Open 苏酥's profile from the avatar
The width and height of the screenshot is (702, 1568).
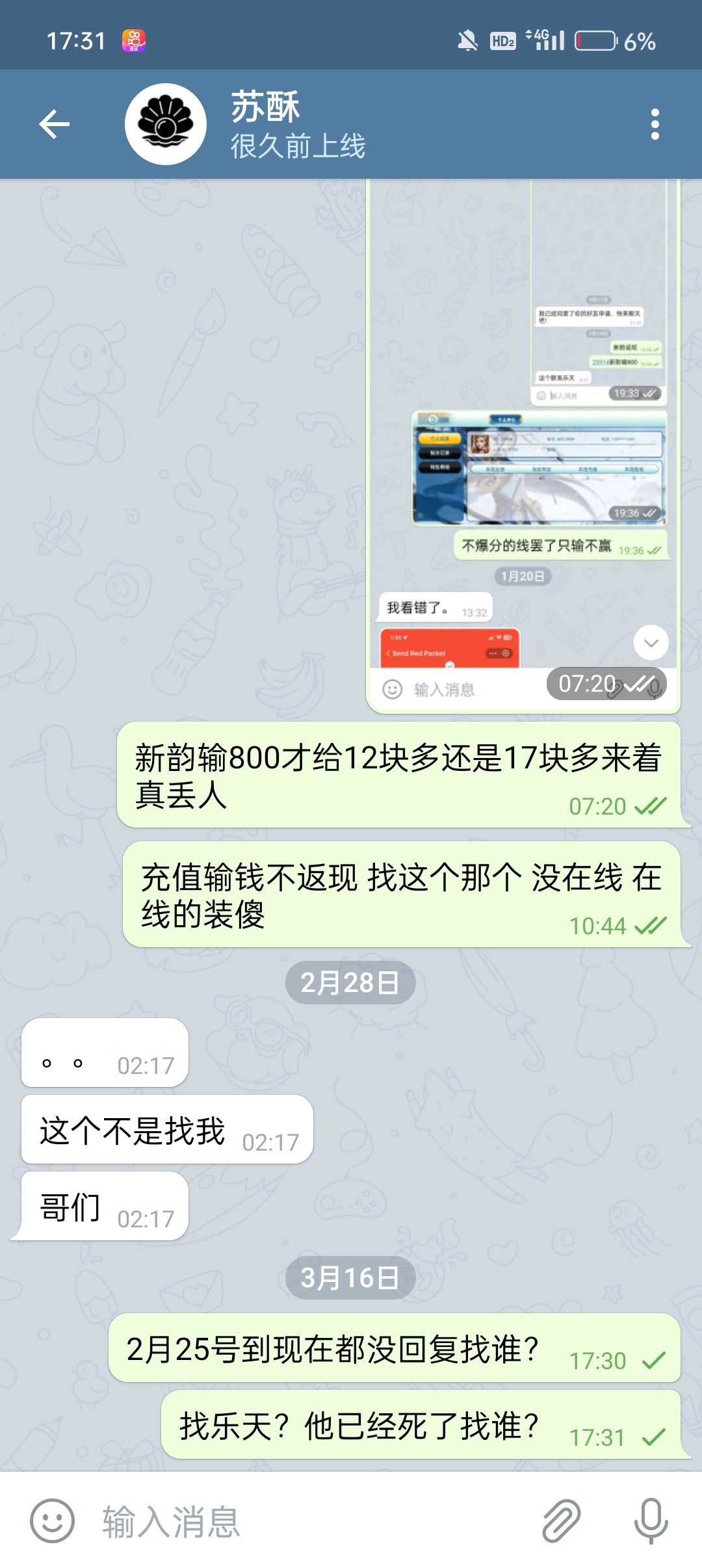[166, 124]
